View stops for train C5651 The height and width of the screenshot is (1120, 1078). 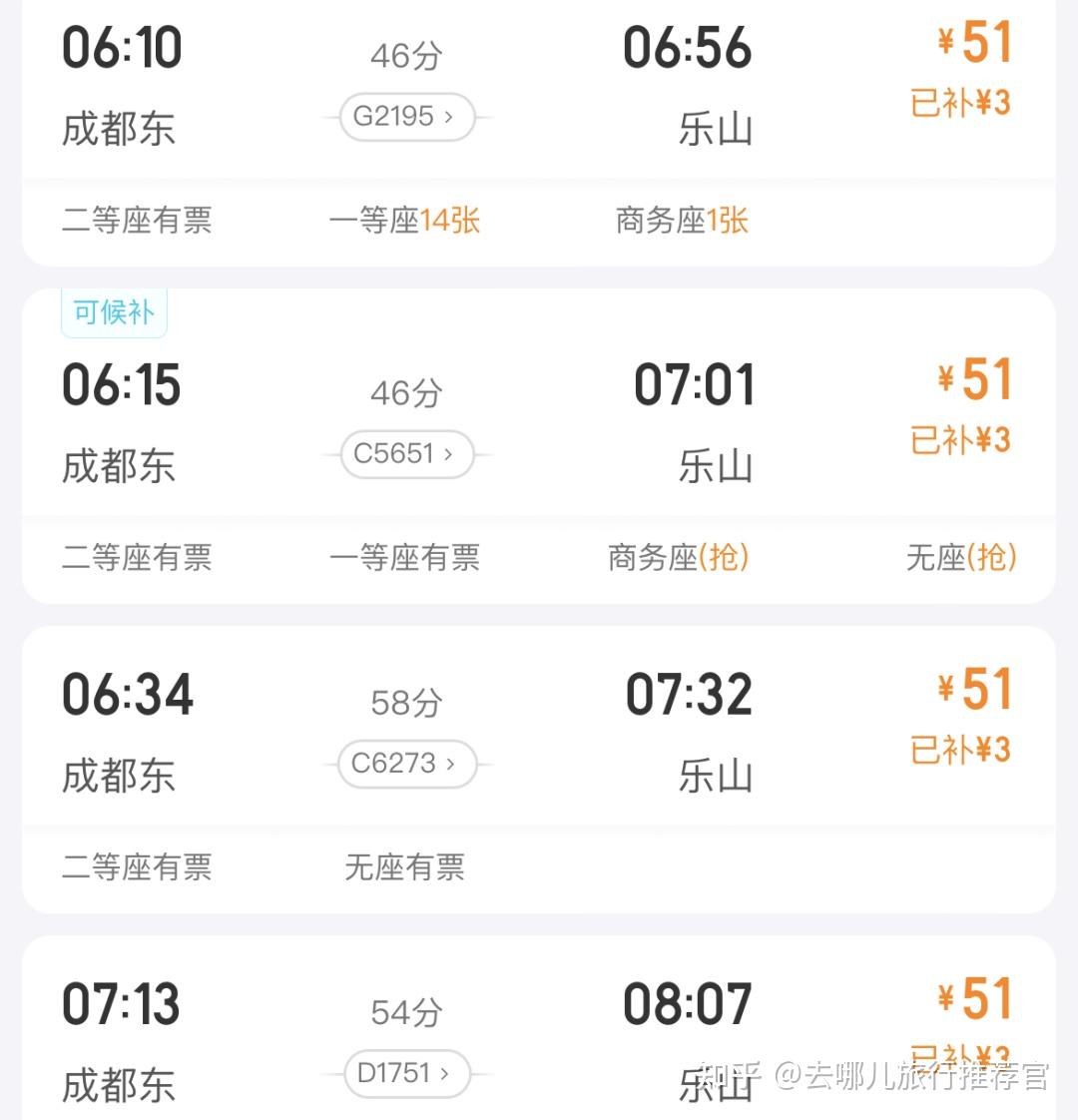pos(404,454)
